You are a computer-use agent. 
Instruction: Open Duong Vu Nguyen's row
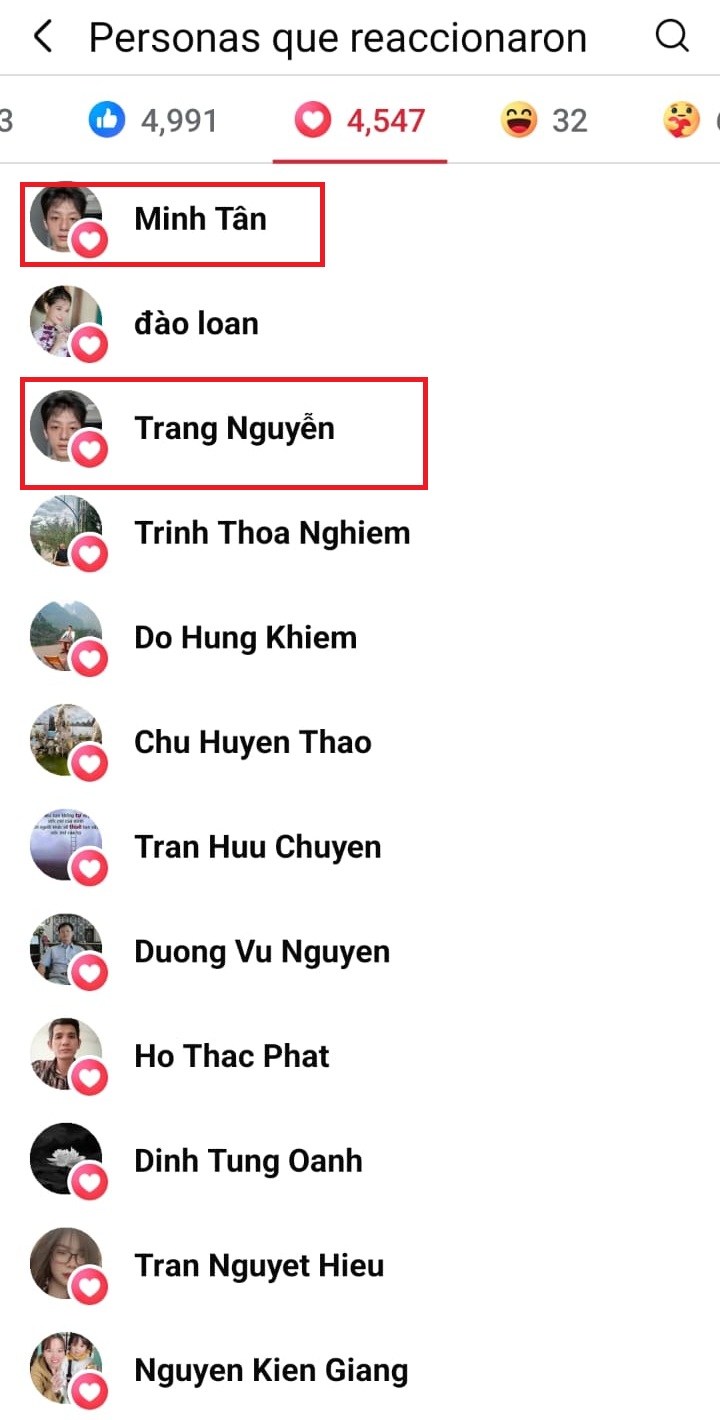point(262,952)
